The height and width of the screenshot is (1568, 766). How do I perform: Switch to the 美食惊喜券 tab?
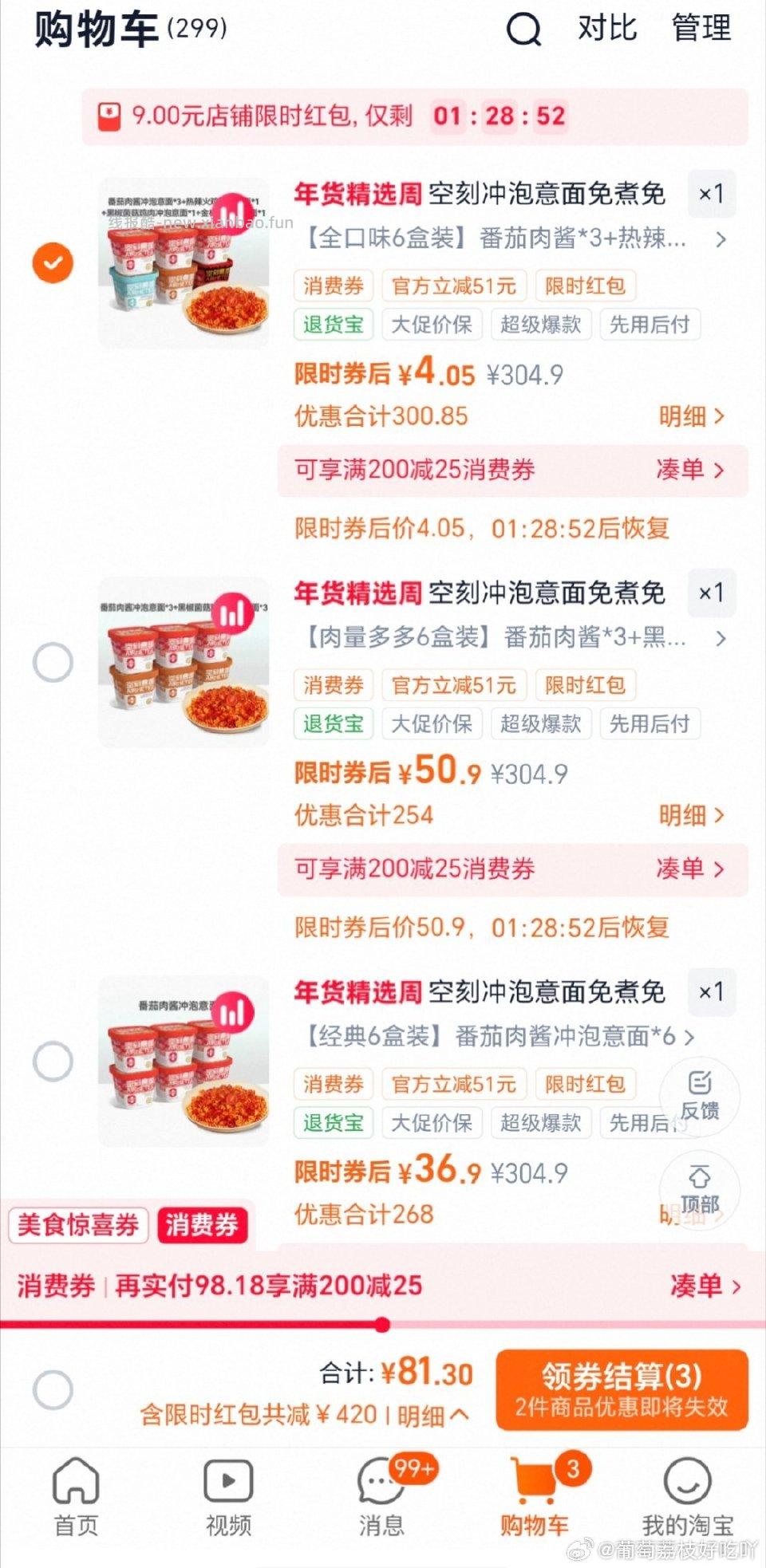pyautogui.click(x=77, y=1226)
